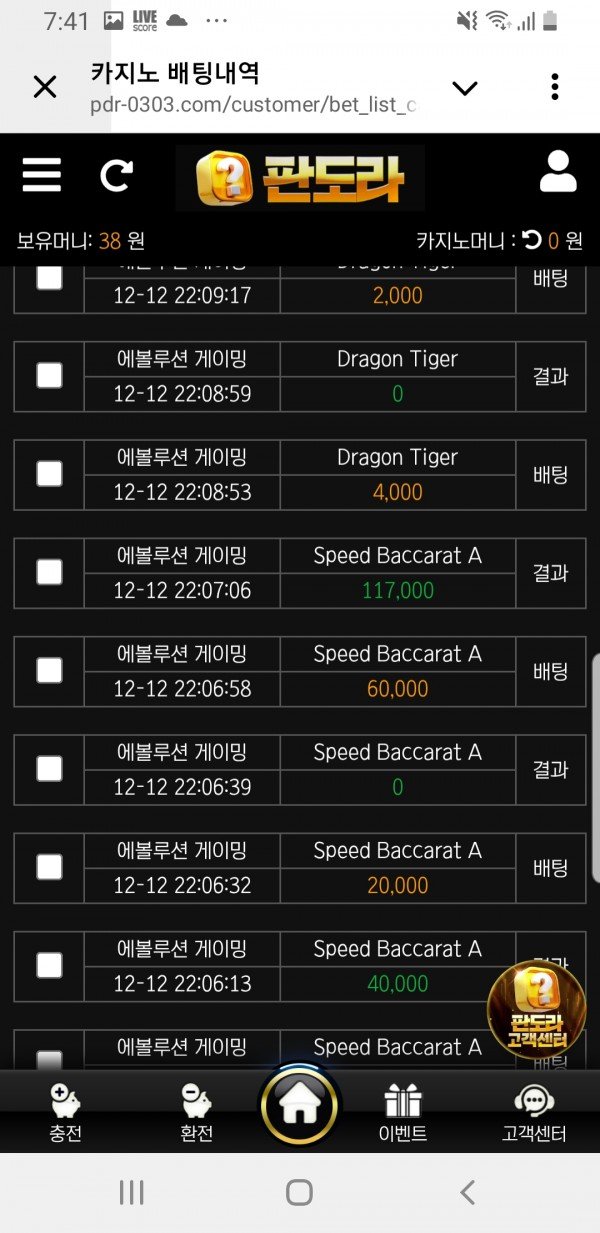This screenshot has width=600, height=1233.
Task: Tick the Speed Baccarat A 22:06:58 checkbox
Action: (x=49, y=670)
